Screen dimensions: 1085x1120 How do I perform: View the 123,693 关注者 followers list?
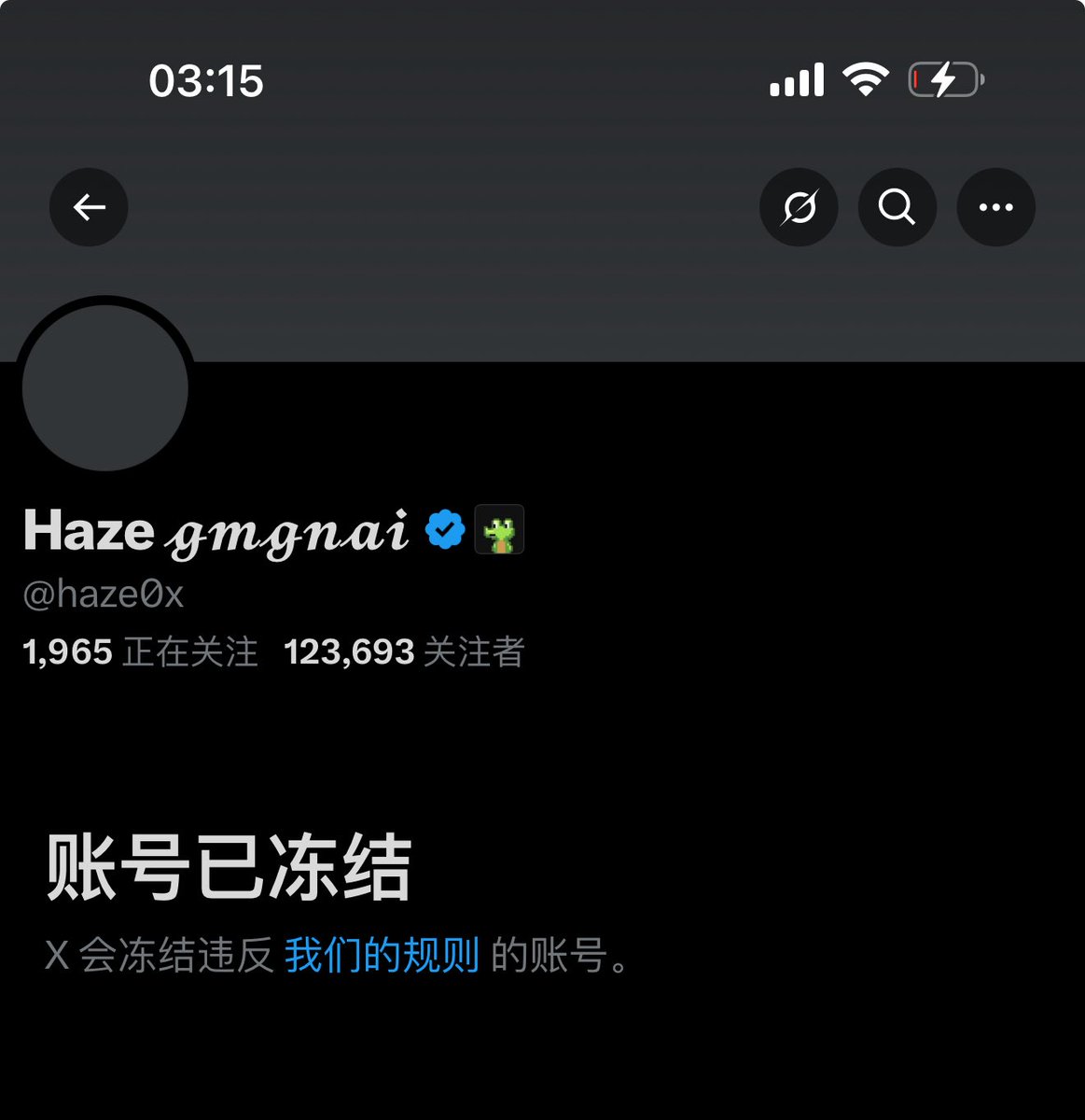point(404,651)
